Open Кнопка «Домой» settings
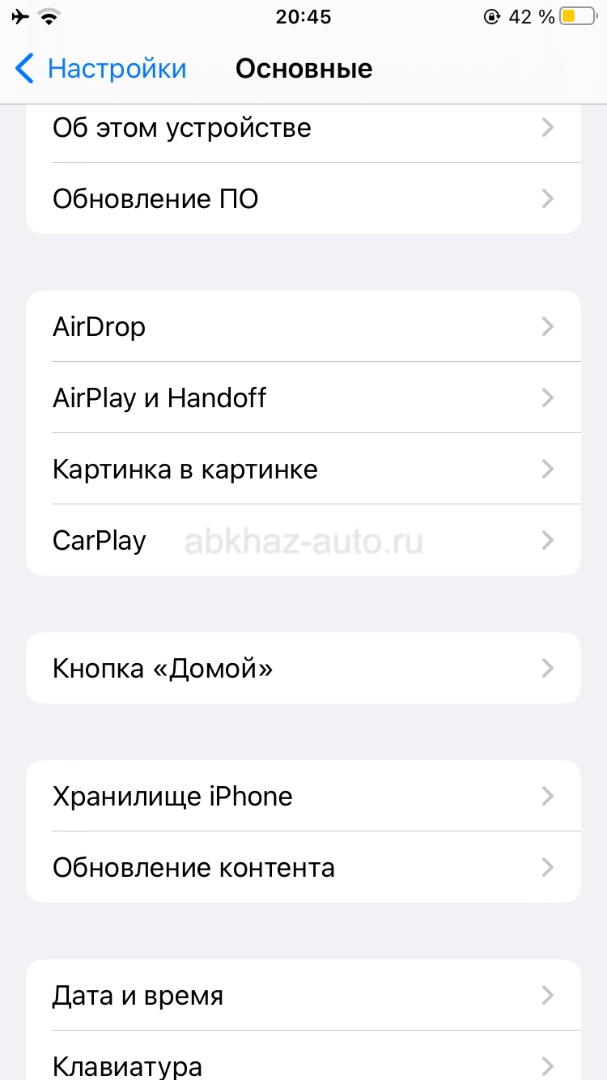Viewport: 607px width, 1080px height. (x=303, y=667)
